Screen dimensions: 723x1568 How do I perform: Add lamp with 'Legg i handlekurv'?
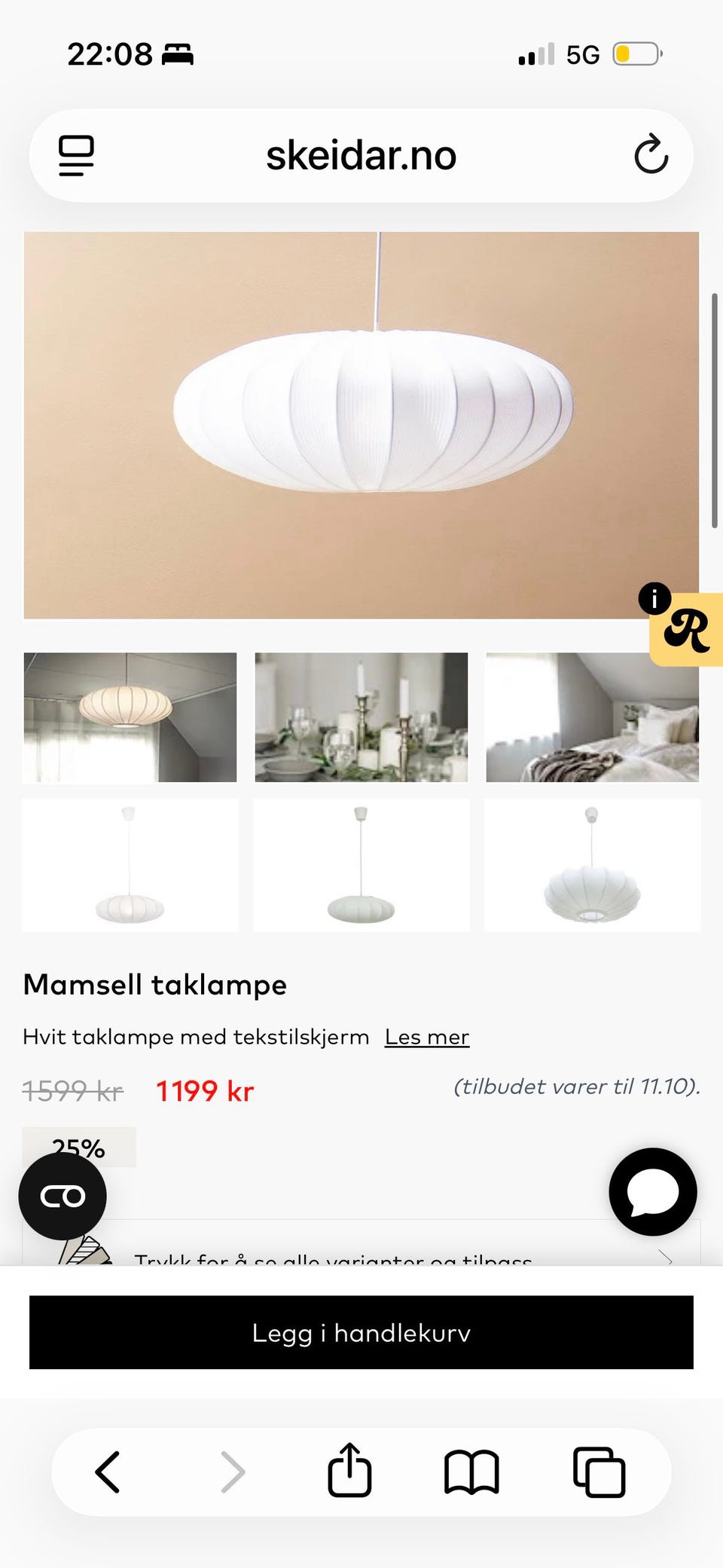361,1332
